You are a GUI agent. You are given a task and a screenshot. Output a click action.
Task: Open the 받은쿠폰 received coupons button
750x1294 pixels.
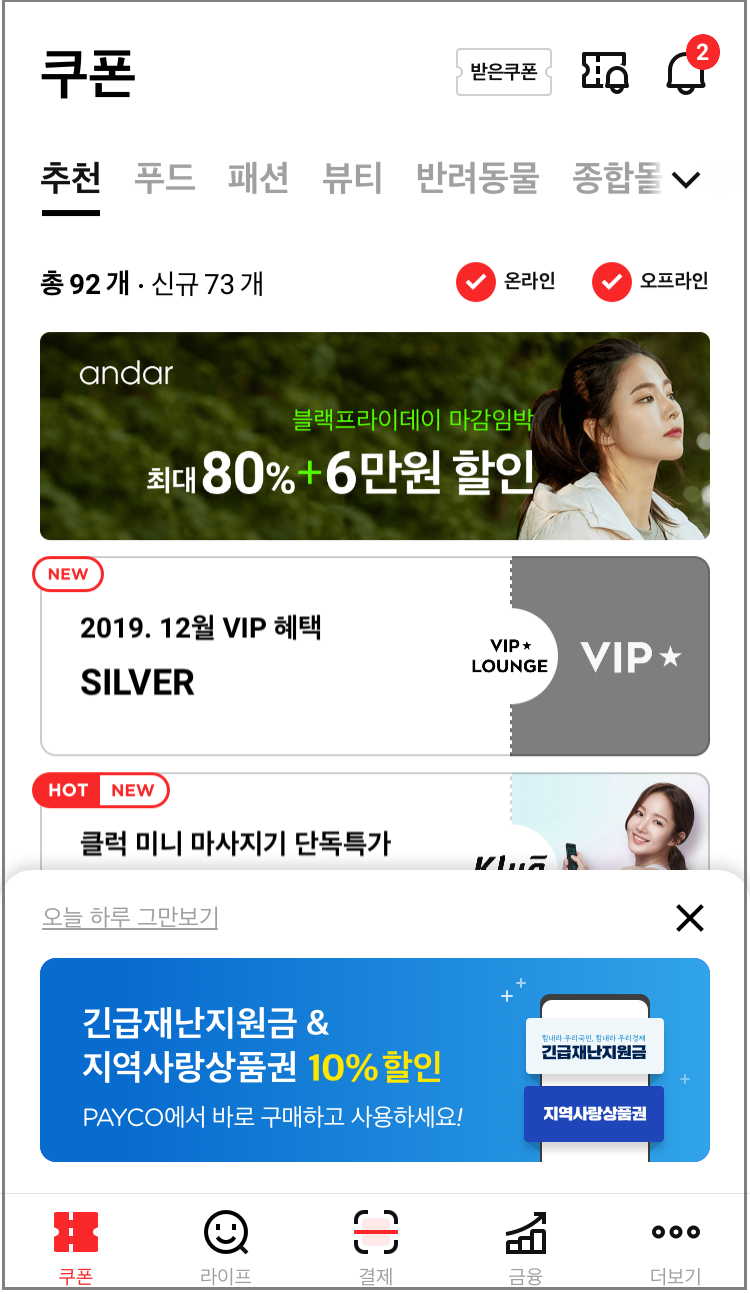tap(503, 72)
